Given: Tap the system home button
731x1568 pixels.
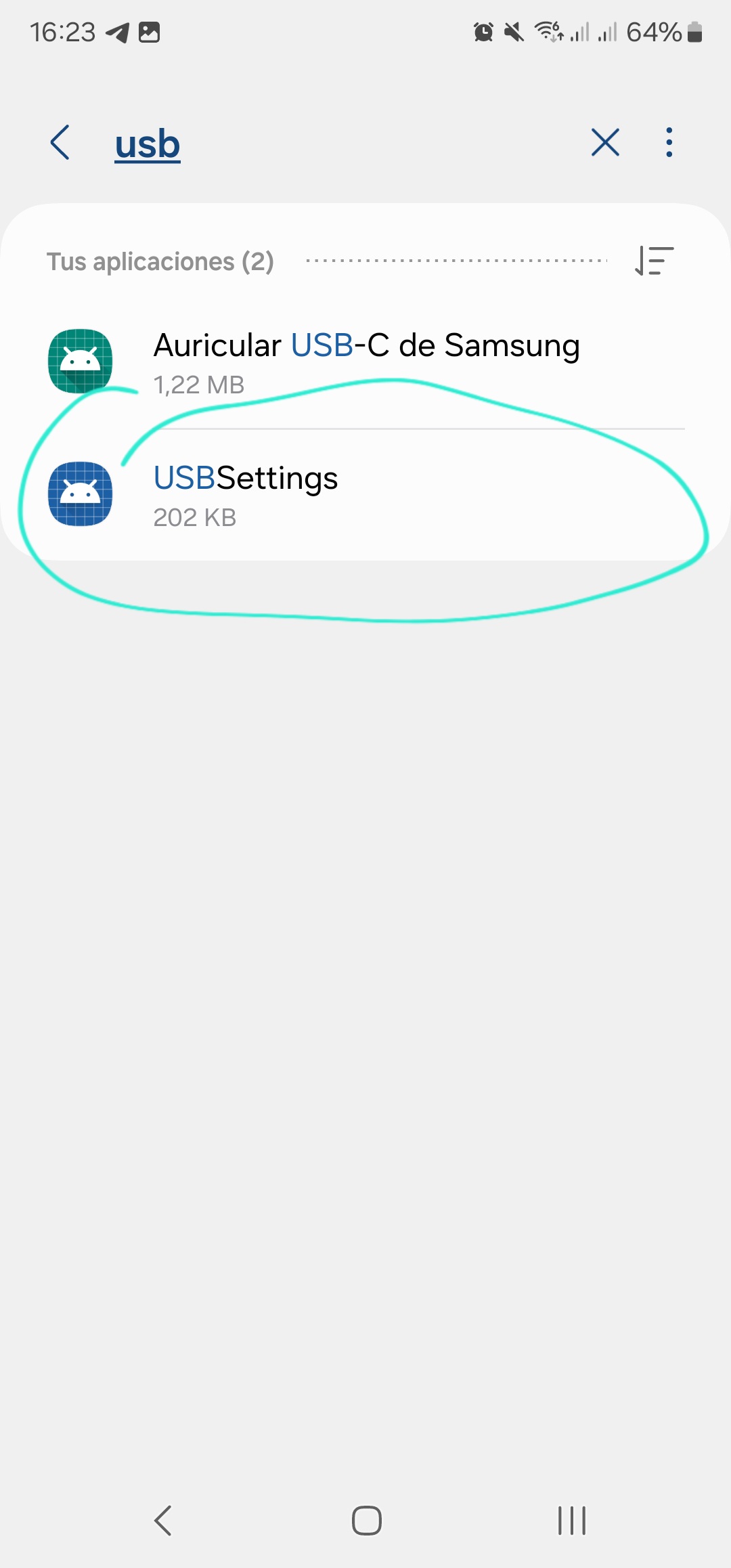Looking at the screenshot, I should click(366, 1520).
